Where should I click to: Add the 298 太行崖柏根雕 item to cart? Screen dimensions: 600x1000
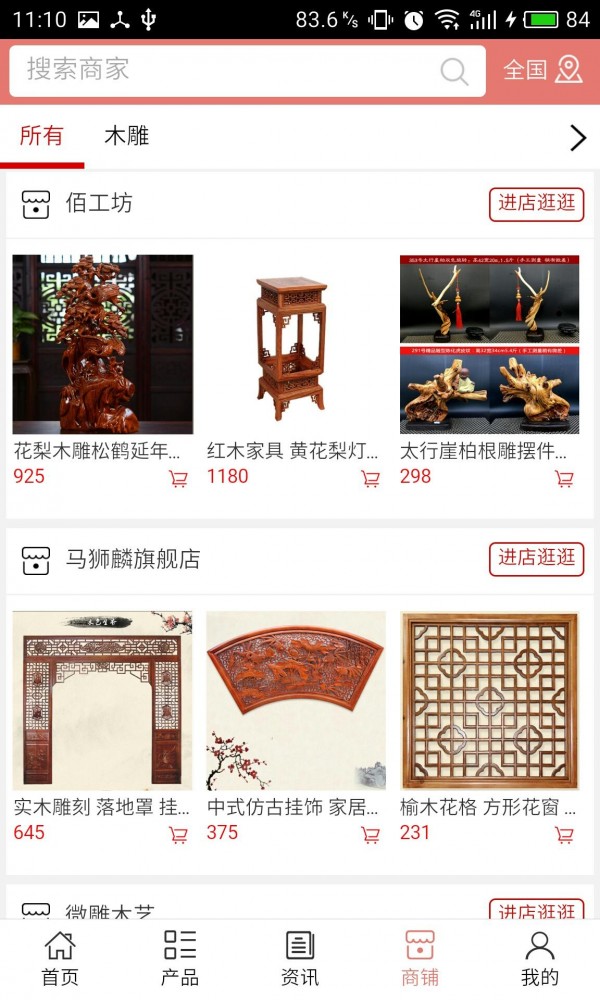pyautogui.click(x=564, y=479)
